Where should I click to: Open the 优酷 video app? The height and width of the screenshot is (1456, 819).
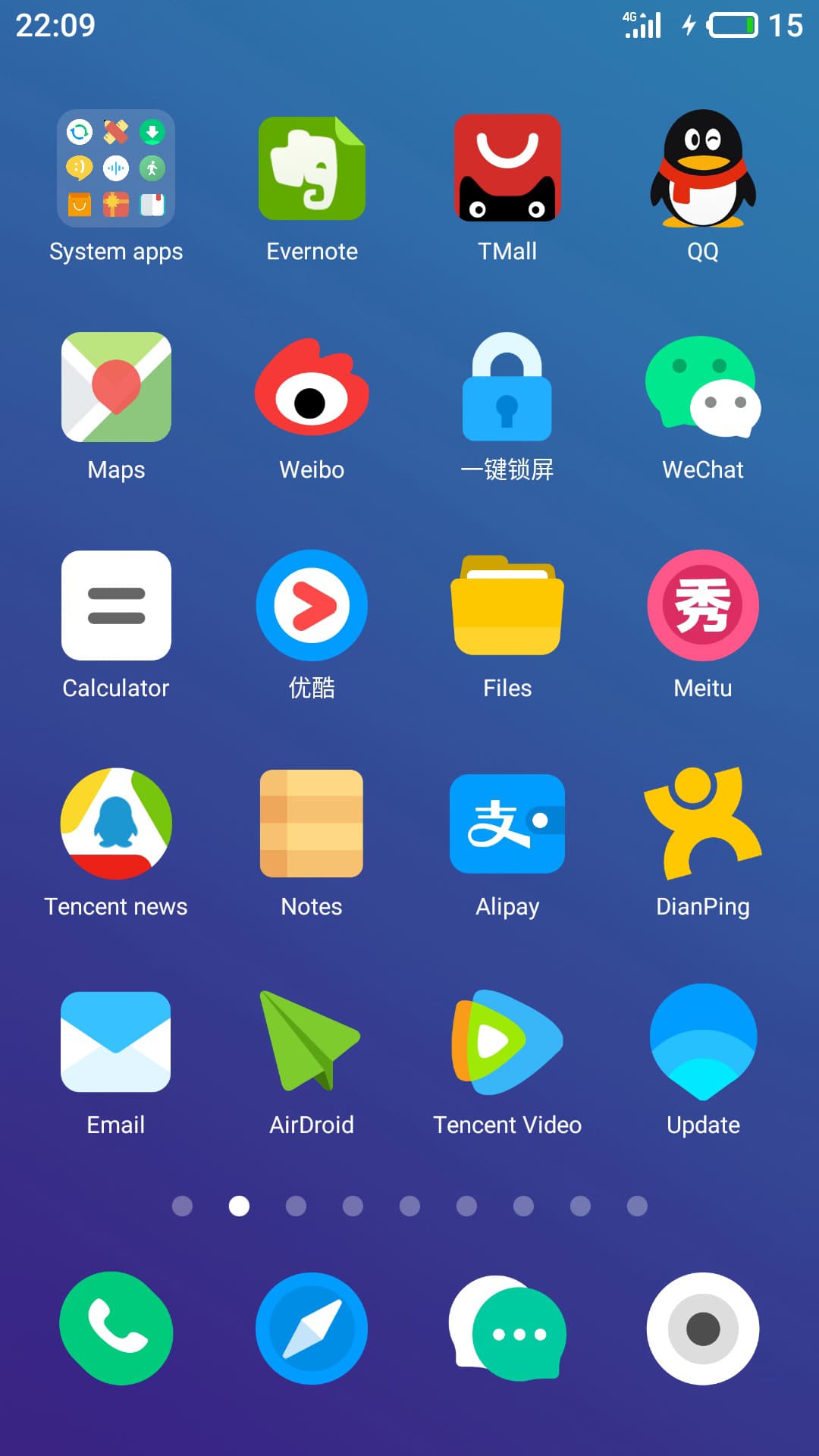click(312, 605)
